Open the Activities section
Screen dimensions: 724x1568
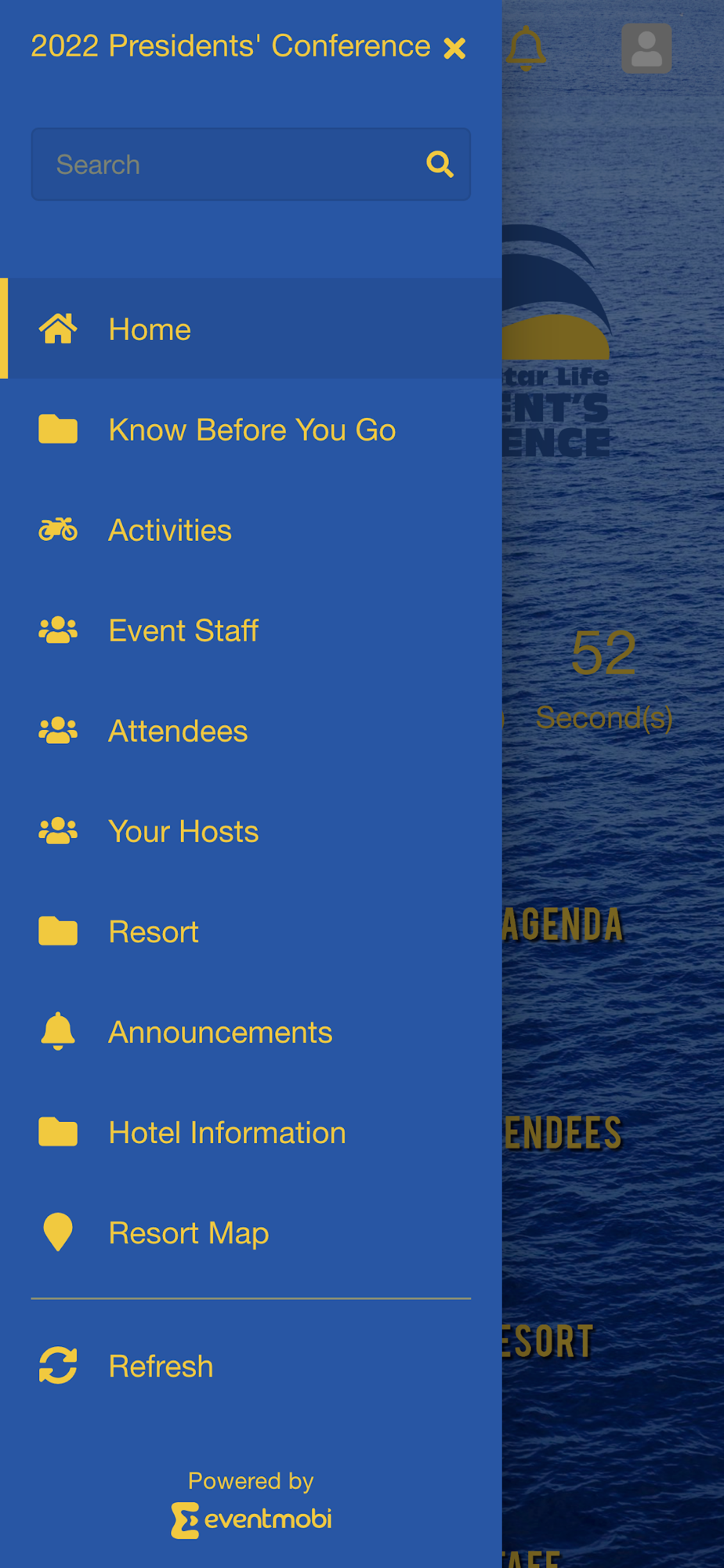169,530
